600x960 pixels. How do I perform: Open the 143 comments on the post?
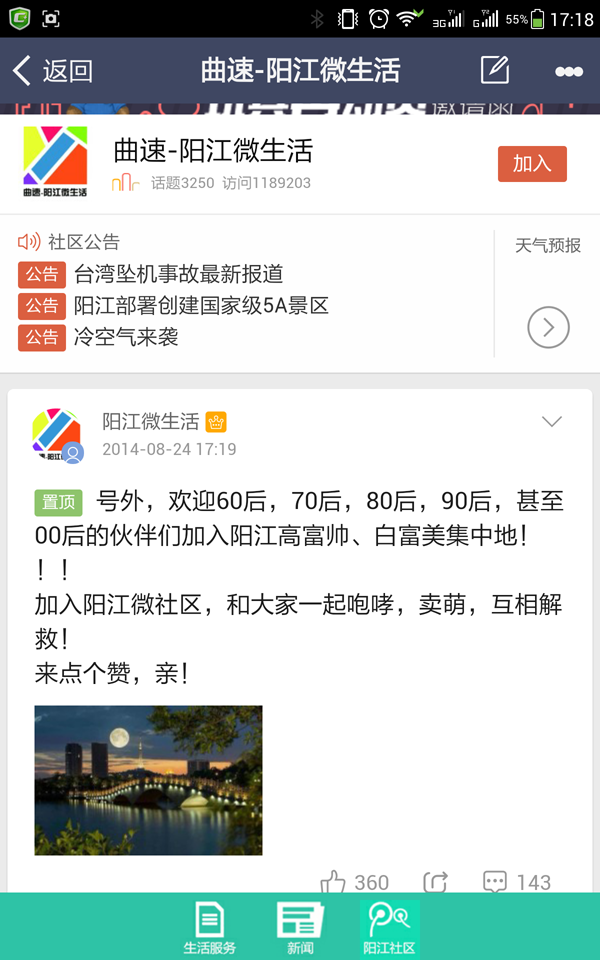516,882
